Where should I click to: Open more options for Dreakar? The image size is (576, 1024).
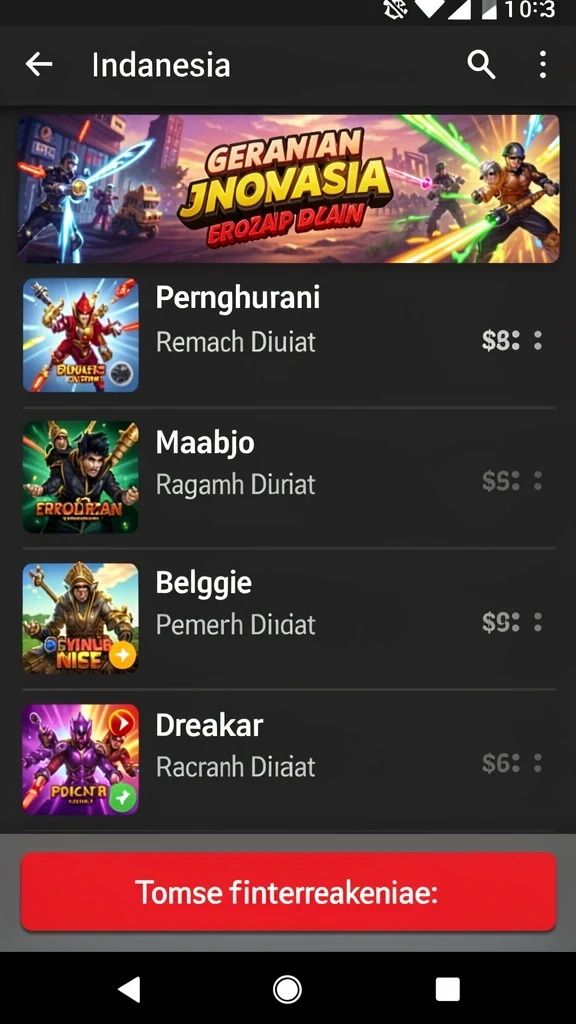pyautogui.click(x=537, y=763)
